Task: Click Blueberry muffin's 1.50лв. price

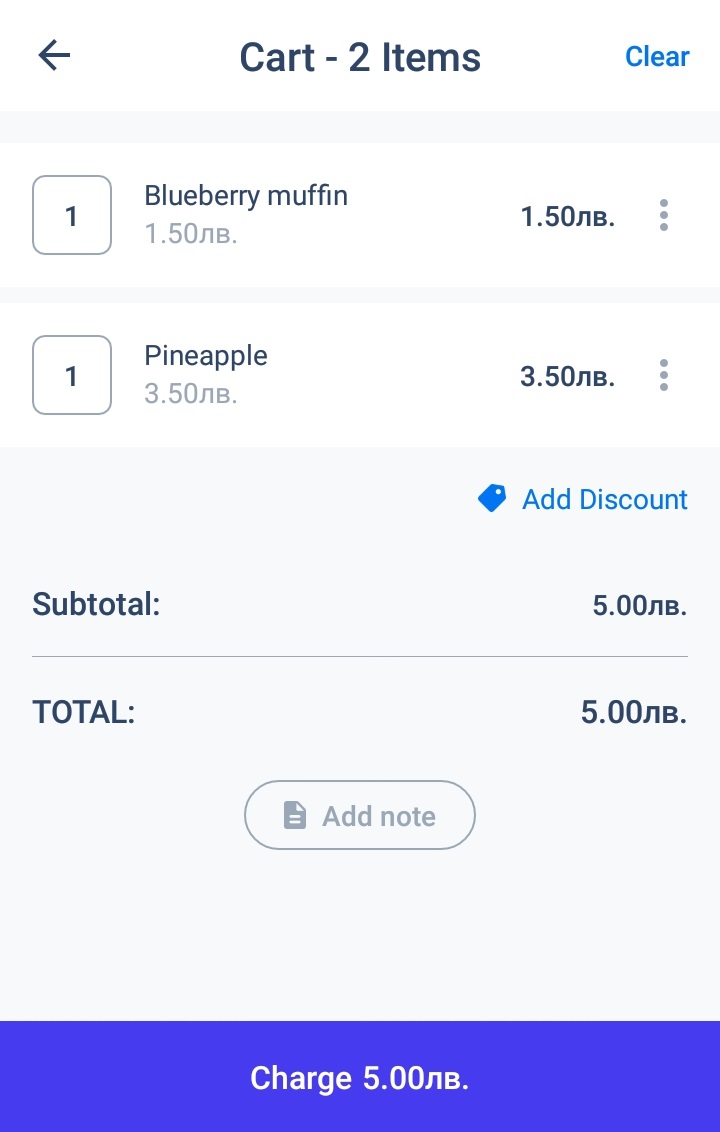Action: click(x=568, y=217)
